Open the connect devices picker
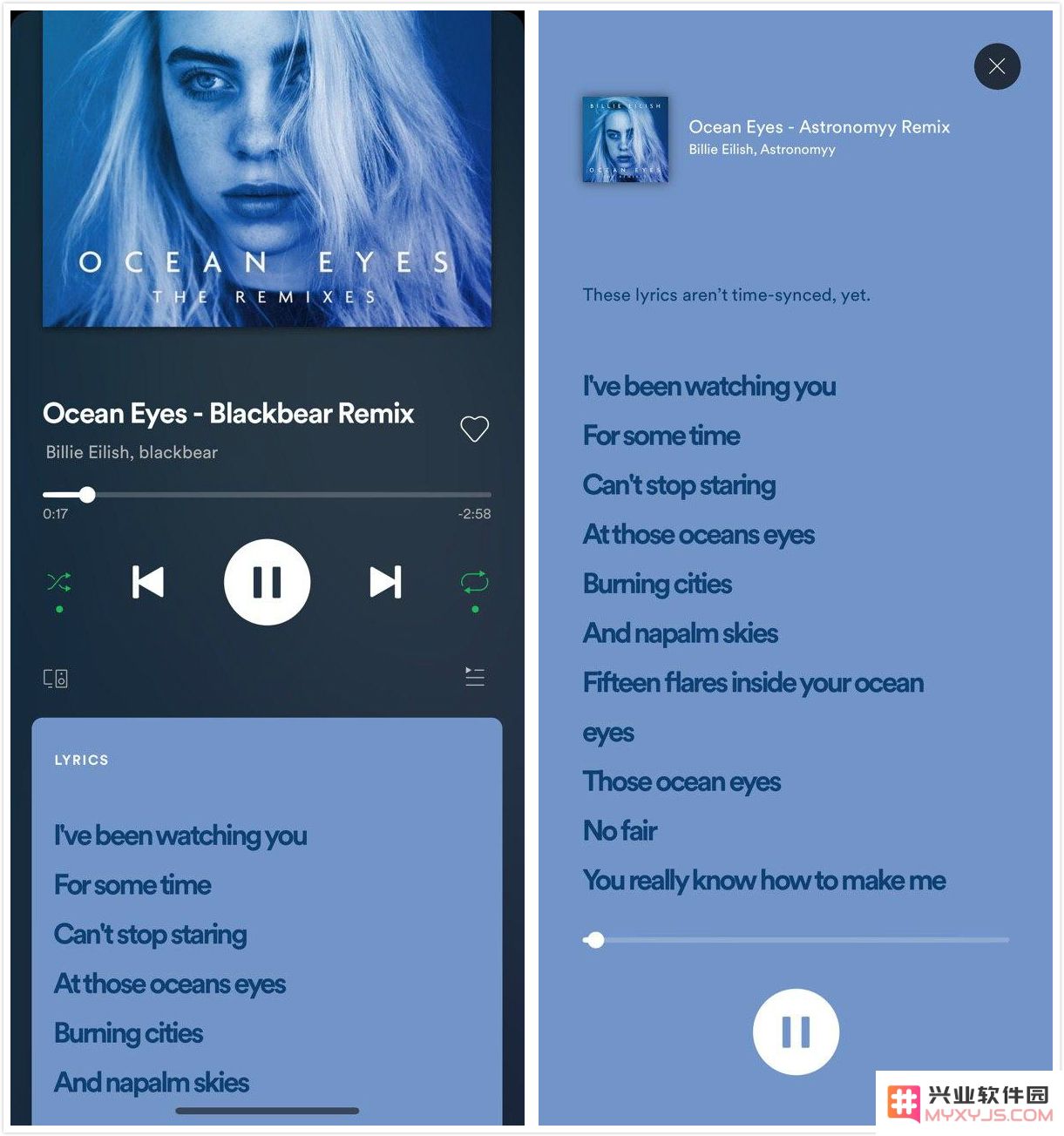1064x1136 pixels. click(56, 678)
